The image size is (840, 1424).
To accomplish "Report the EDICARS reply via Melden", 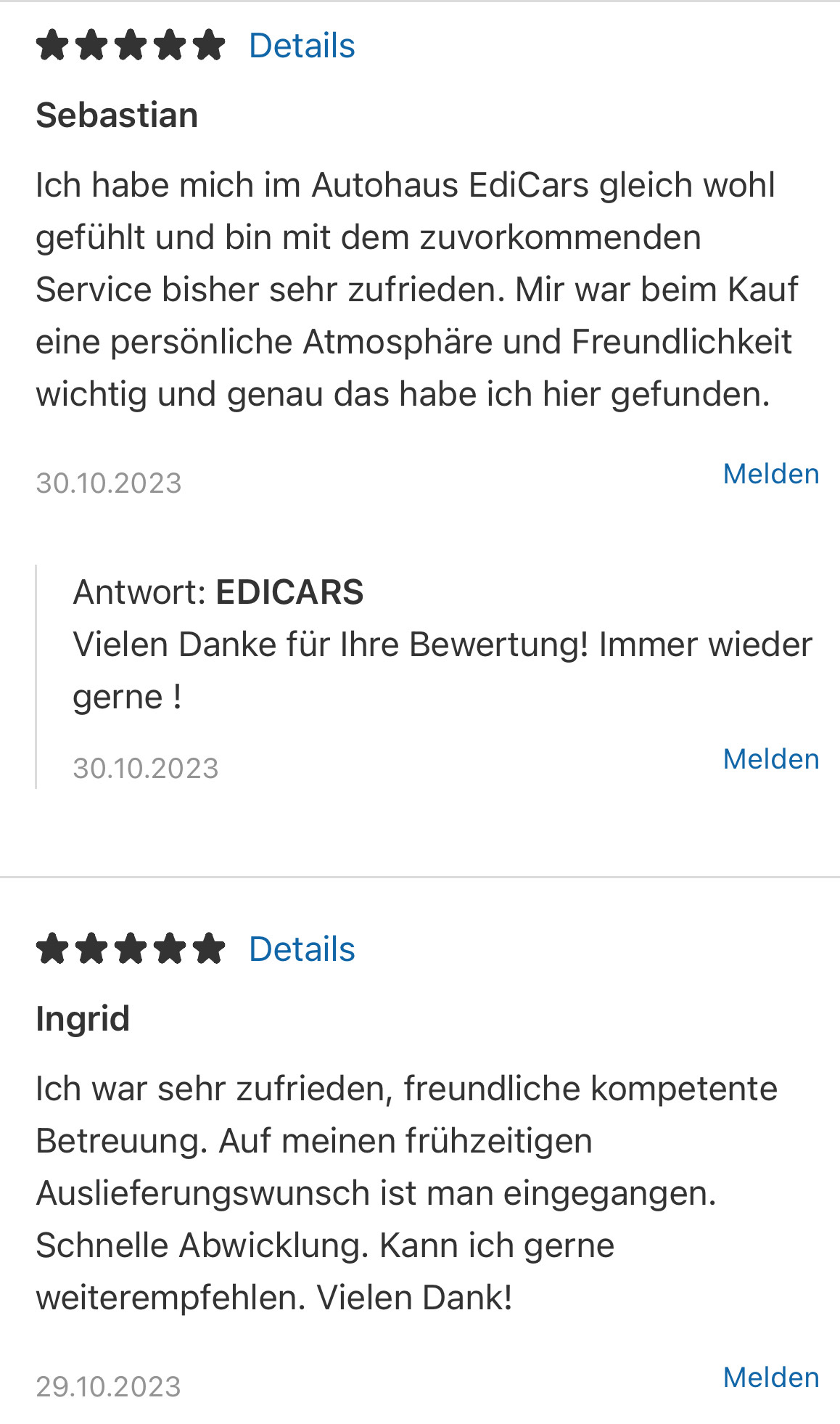I will [770, 759].
